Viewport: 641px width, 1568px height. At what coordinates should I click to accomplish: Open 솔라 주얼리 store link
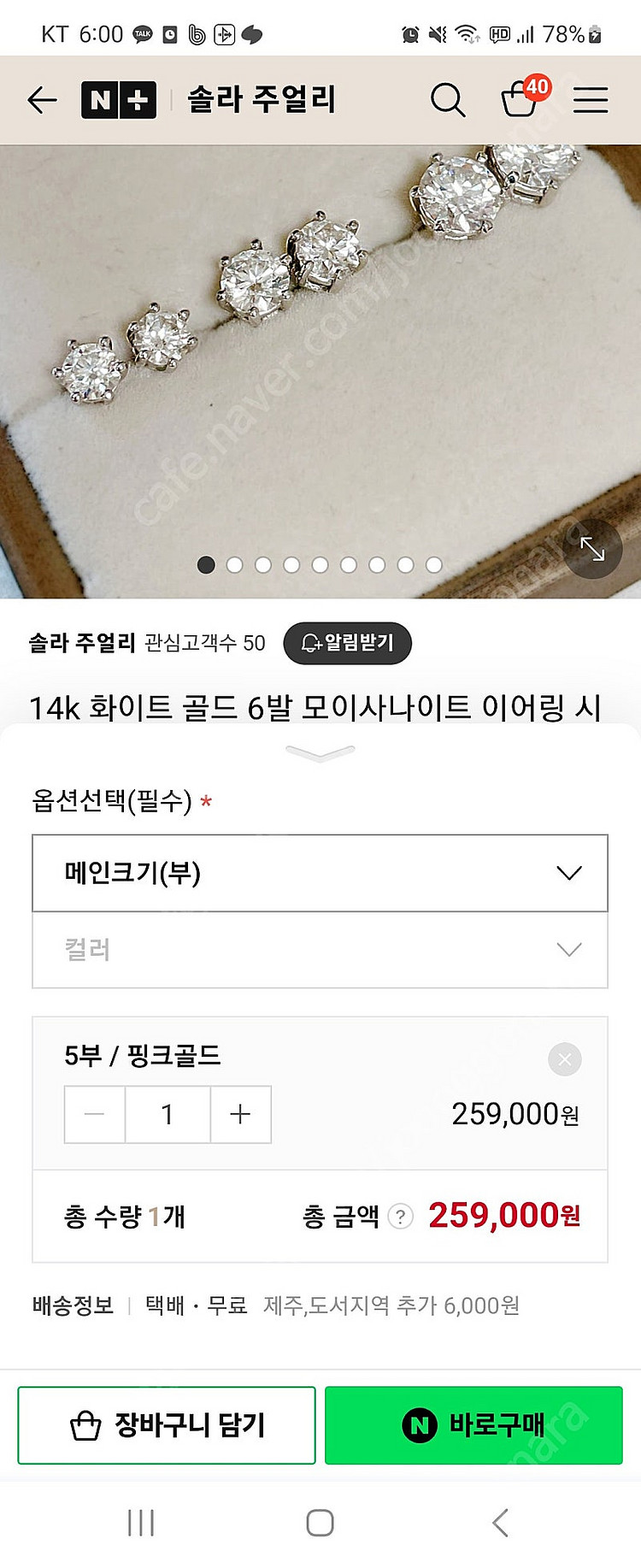pos(82,643)
